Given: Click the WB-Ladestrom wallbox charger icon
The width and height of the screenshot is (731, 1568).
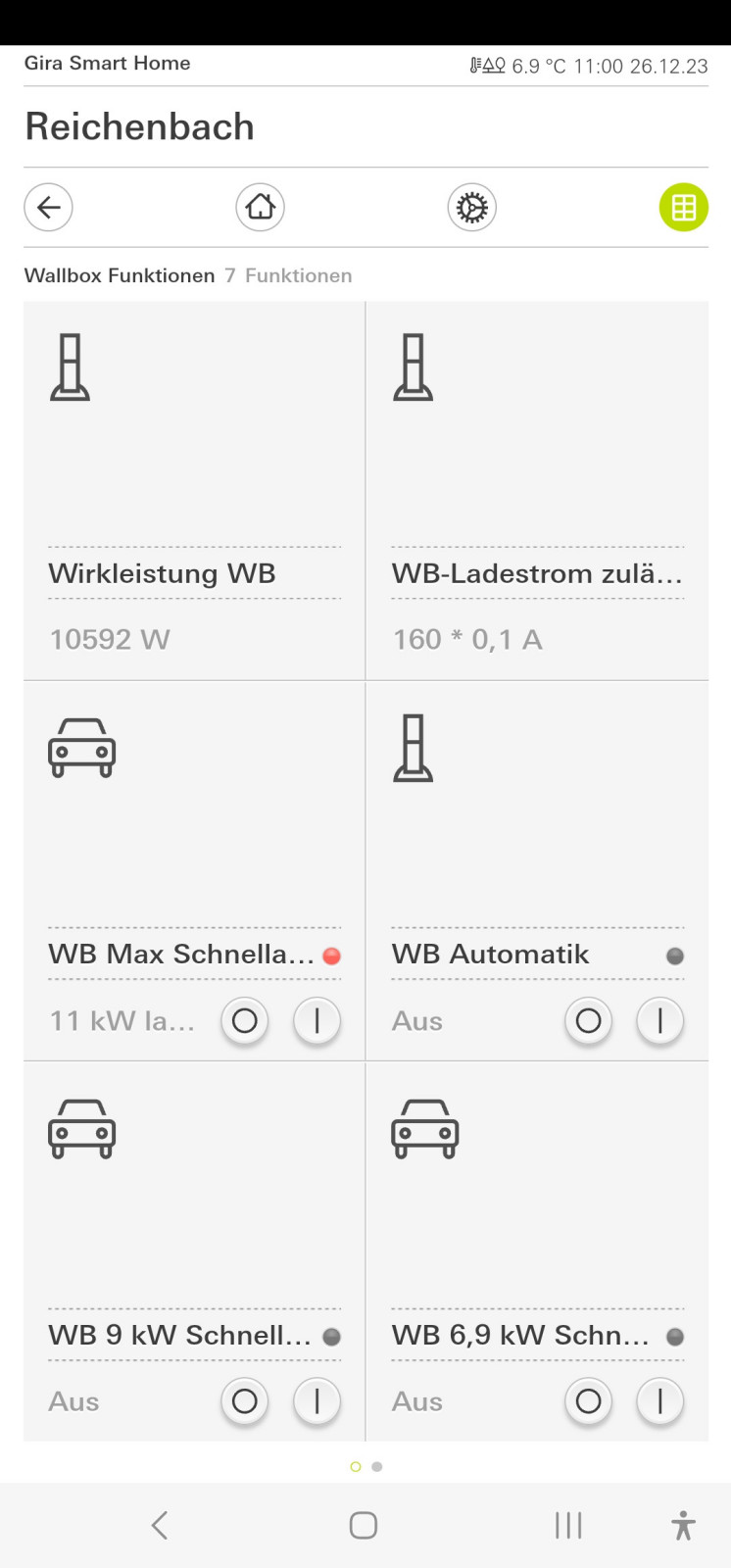Looking at the screenshot, I should [x=414, y=367].
